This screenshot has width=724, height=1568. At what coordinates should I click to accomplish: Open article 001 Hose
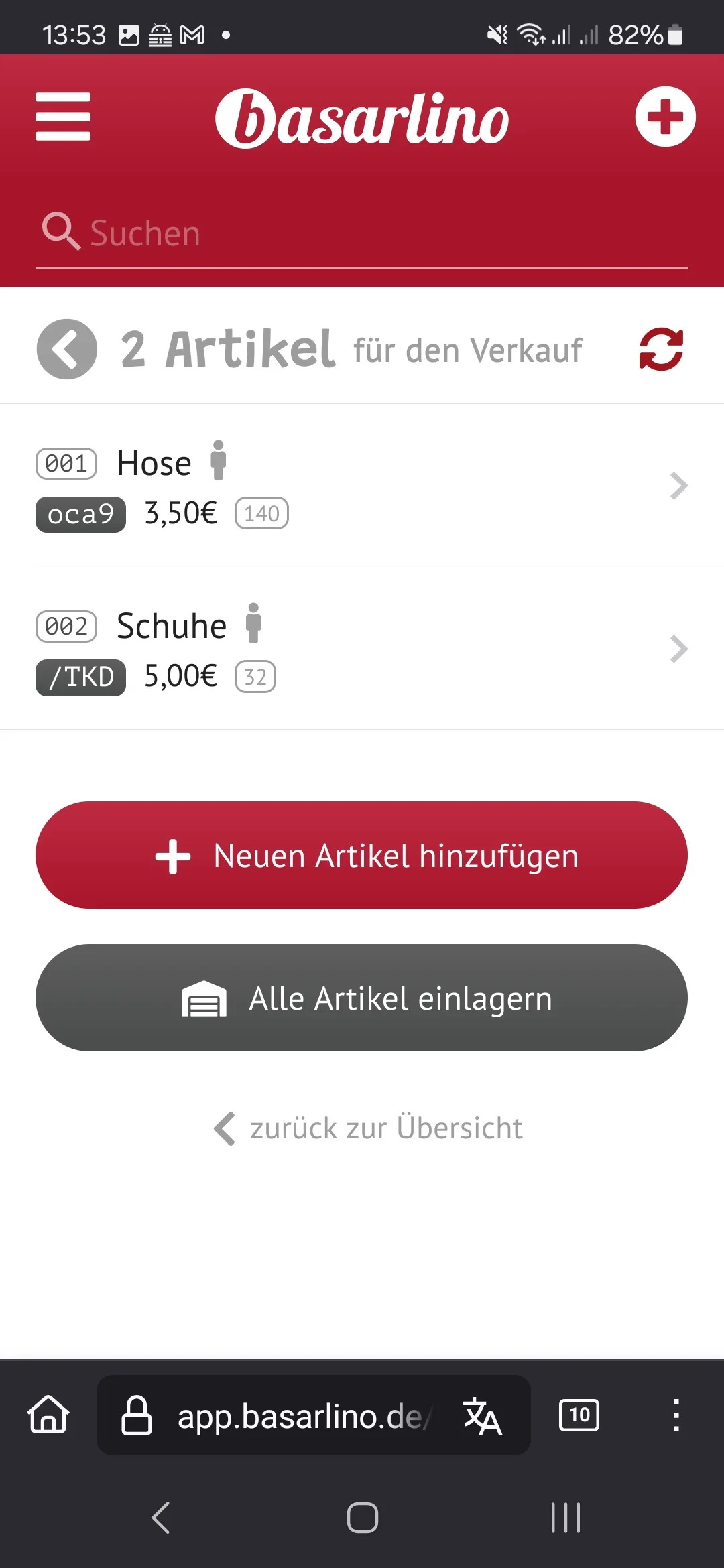coord(362,486)
